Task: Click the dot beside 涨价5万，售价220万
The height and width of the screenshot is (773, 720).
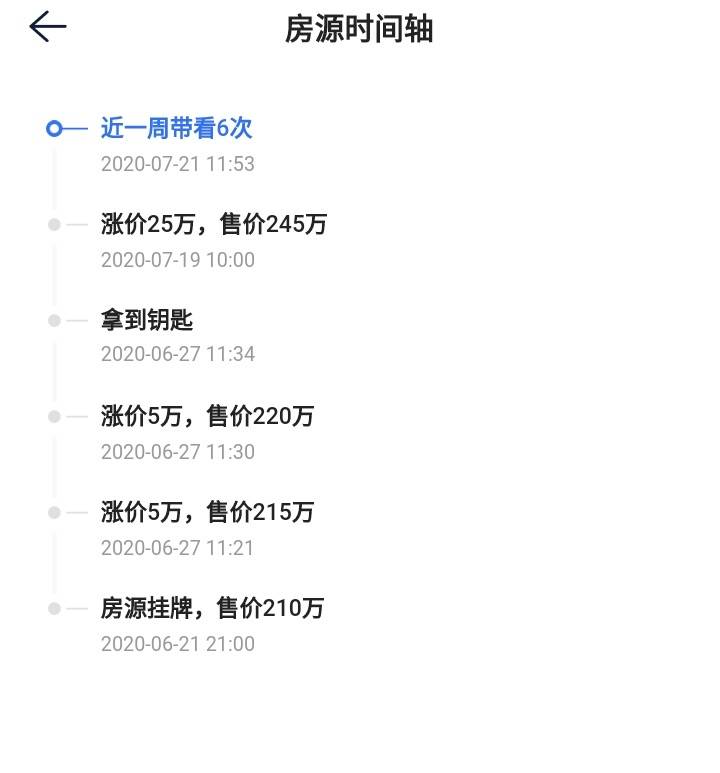Action: tap(53, 416)
